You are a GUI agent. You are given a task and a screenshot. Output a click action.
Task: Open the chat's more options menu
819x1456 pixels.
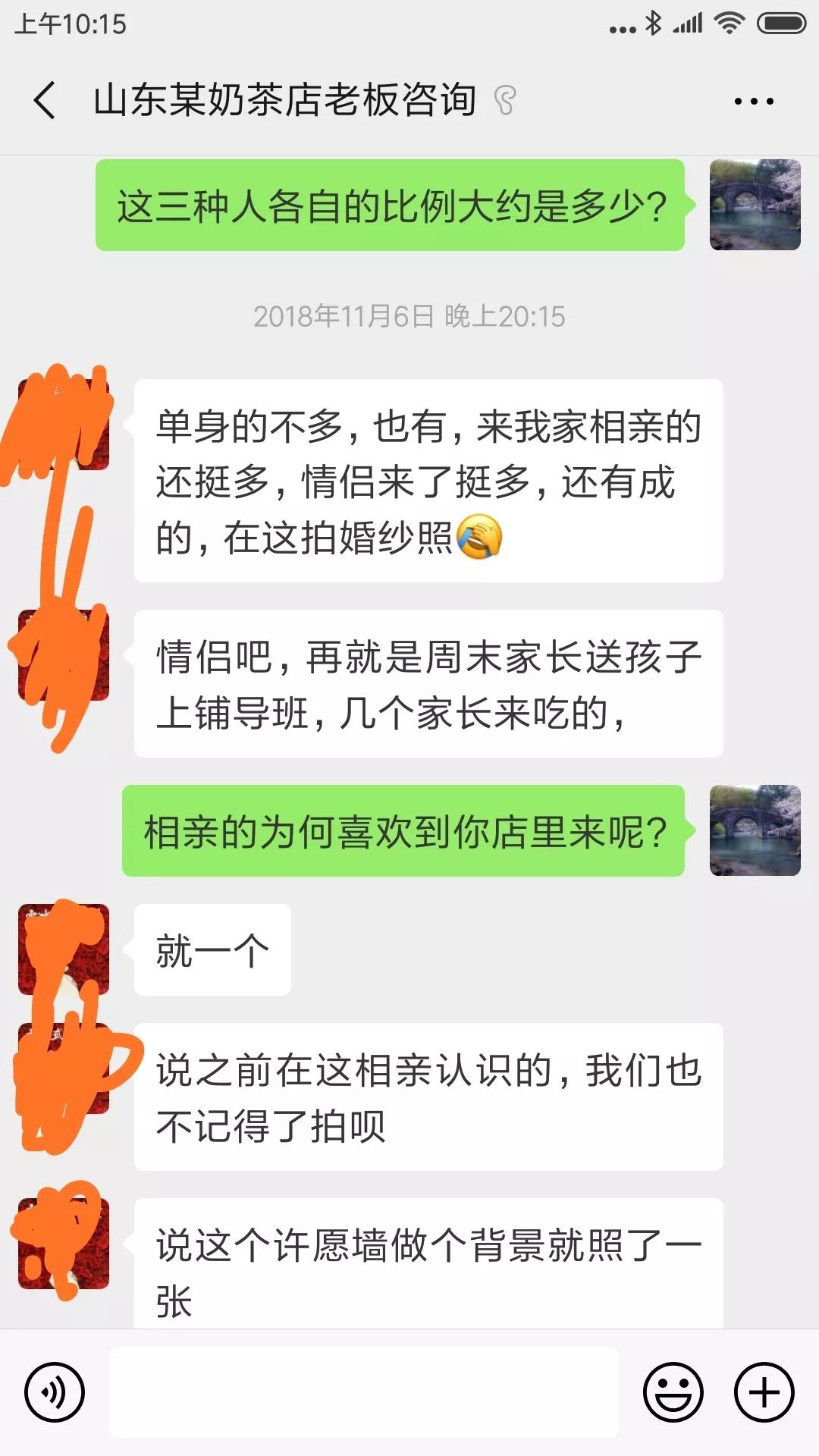coord(754,101)
